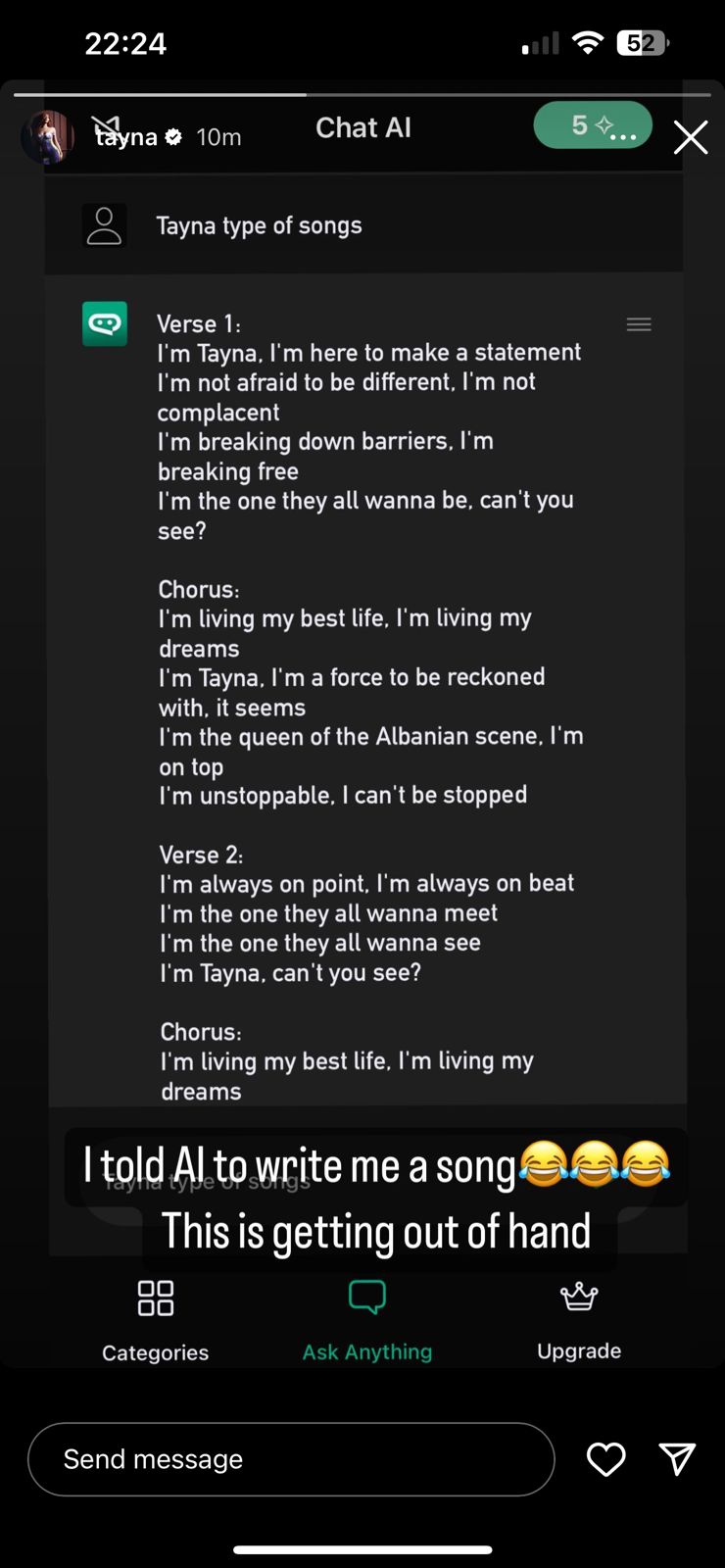Viewport: 725px width, 1568px height.
Task: Close the story viewer
Action: click(x=691, y=138)
